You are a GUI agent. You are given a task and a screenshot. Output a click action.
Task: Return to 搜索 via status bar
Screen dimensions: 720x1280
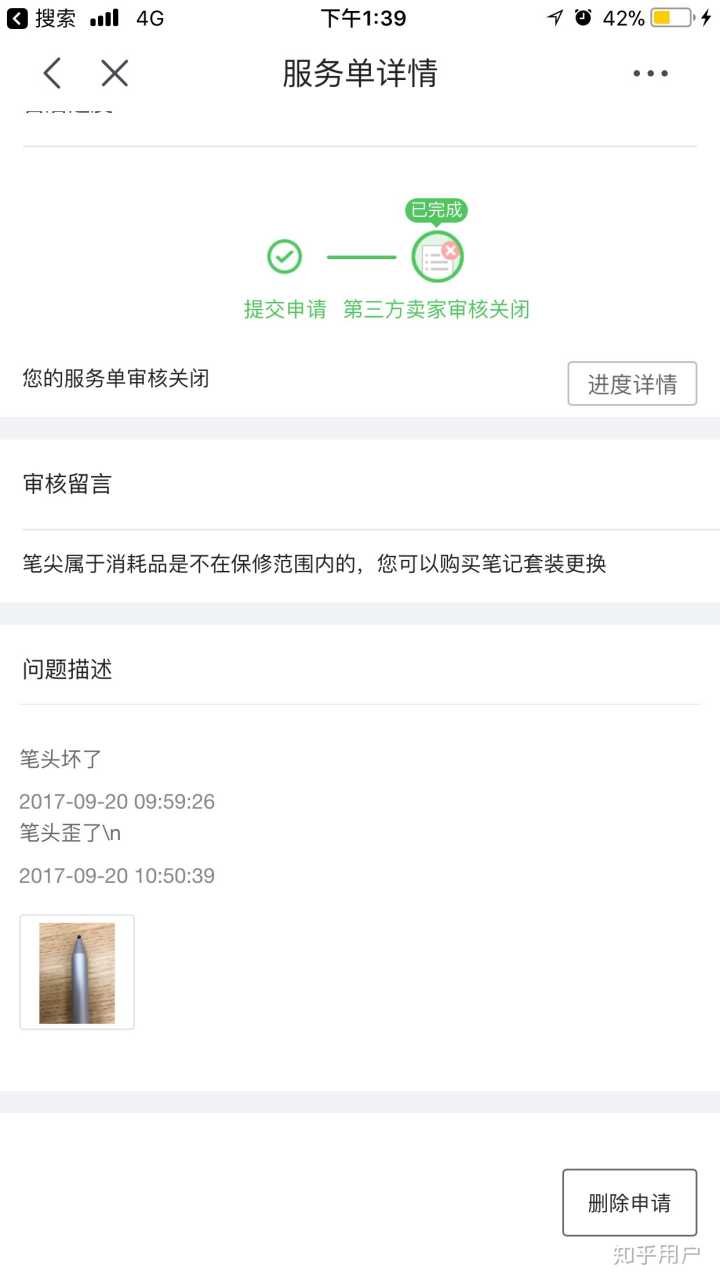pyautogui.click(x=40, y=18)
